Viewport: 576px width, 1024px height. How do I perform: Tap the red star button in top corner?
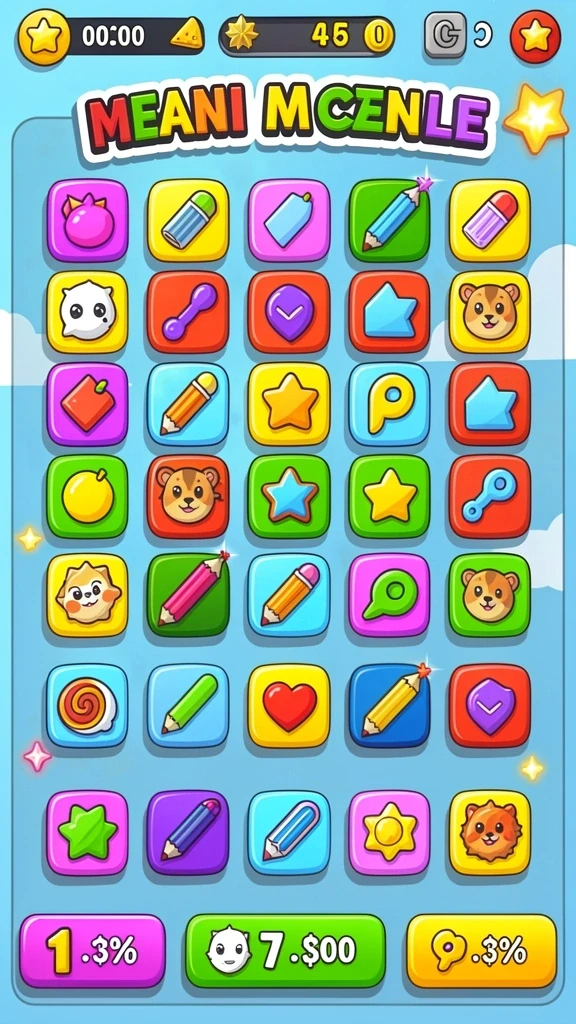(x=535, y=37)
